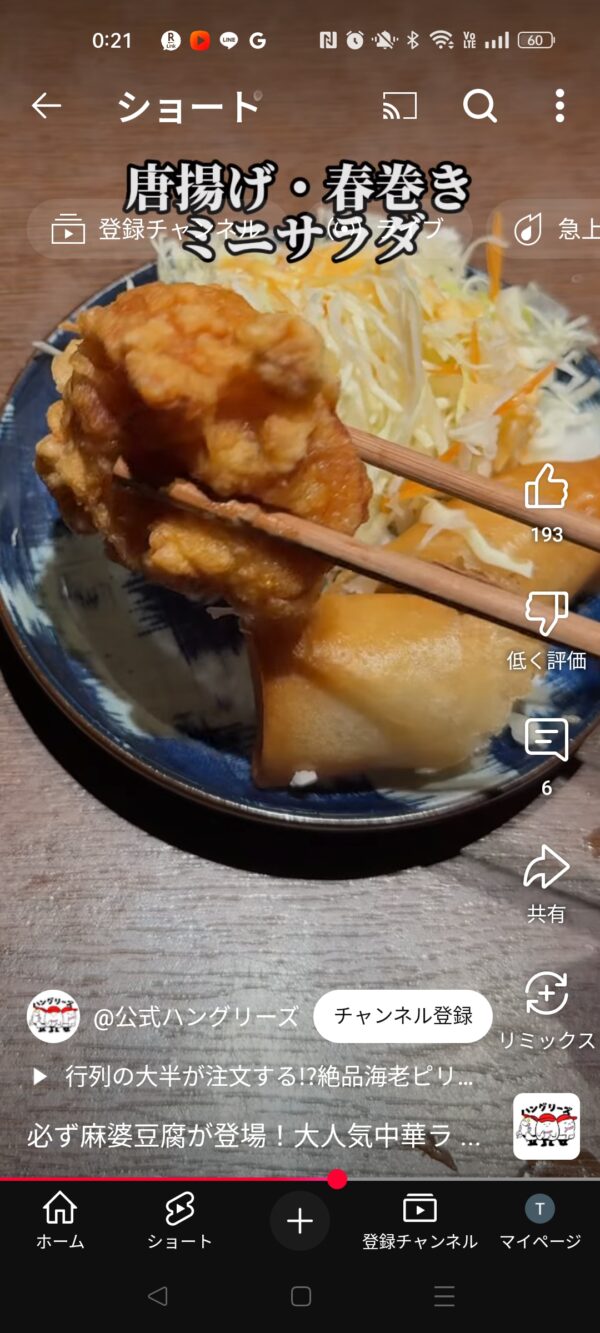Open the comments section

tap(546, 741)
